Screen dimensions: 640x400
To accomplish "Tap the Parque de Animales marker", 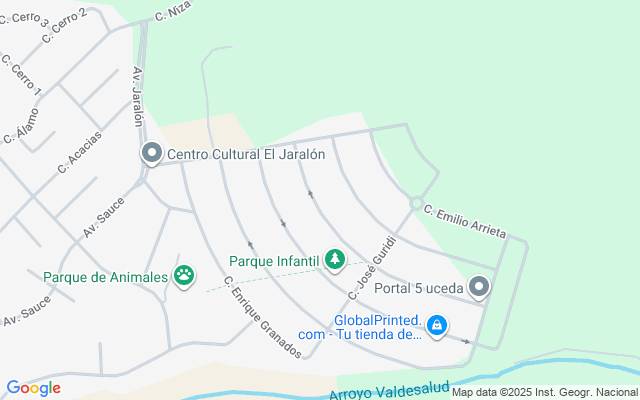I will pyautogui.click(x=184, y=276).
